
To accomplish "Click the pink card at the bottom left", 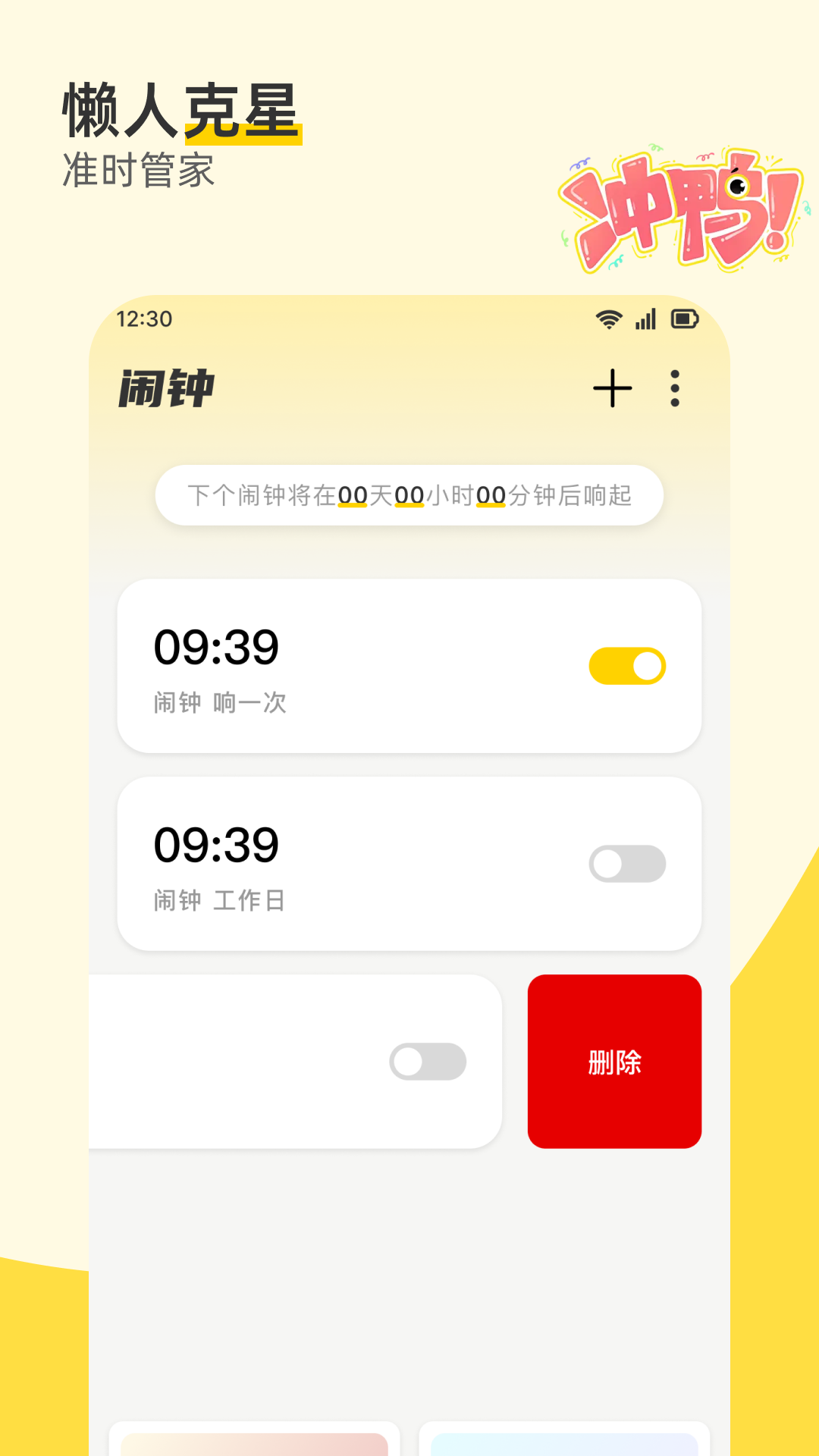I will 258,1441.
